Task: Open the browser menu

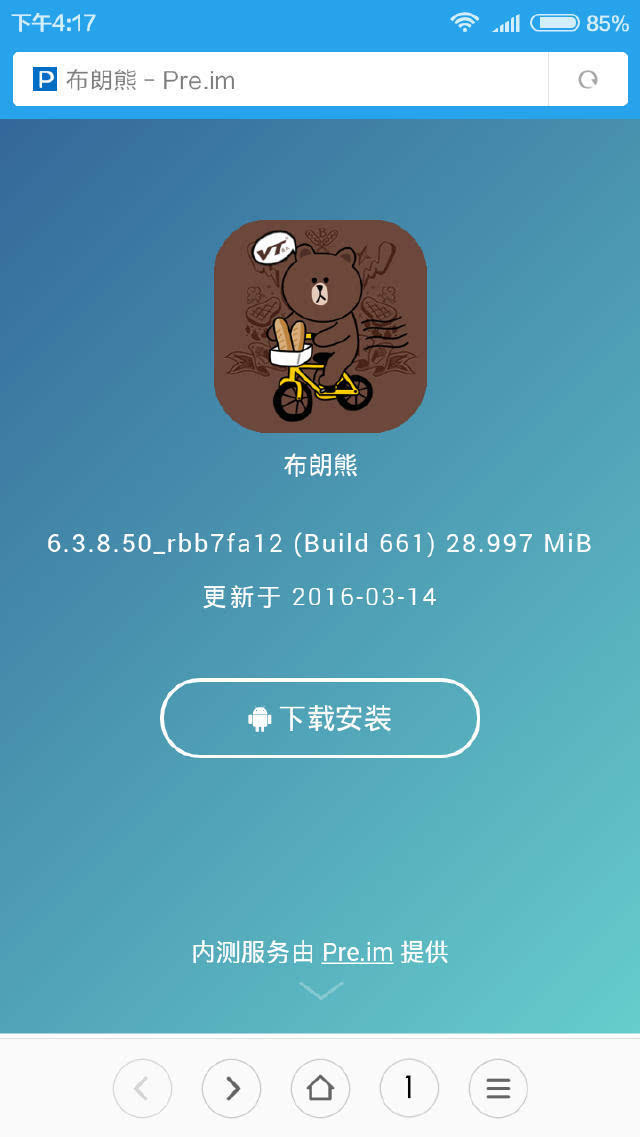Action: (498, 1088)
